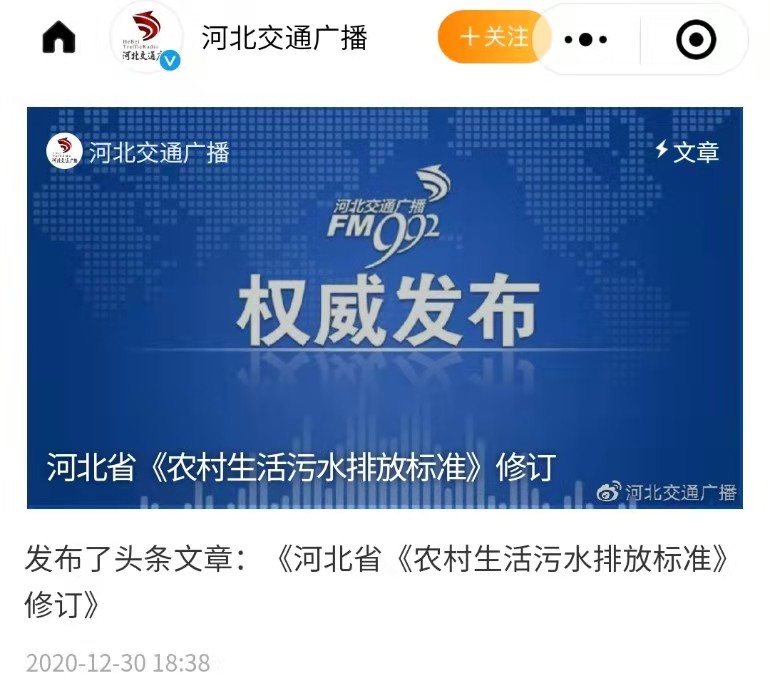Follow 河北交通广播 with +关注 button
Viewport: 770px width, 689px height.
(493, 37)
